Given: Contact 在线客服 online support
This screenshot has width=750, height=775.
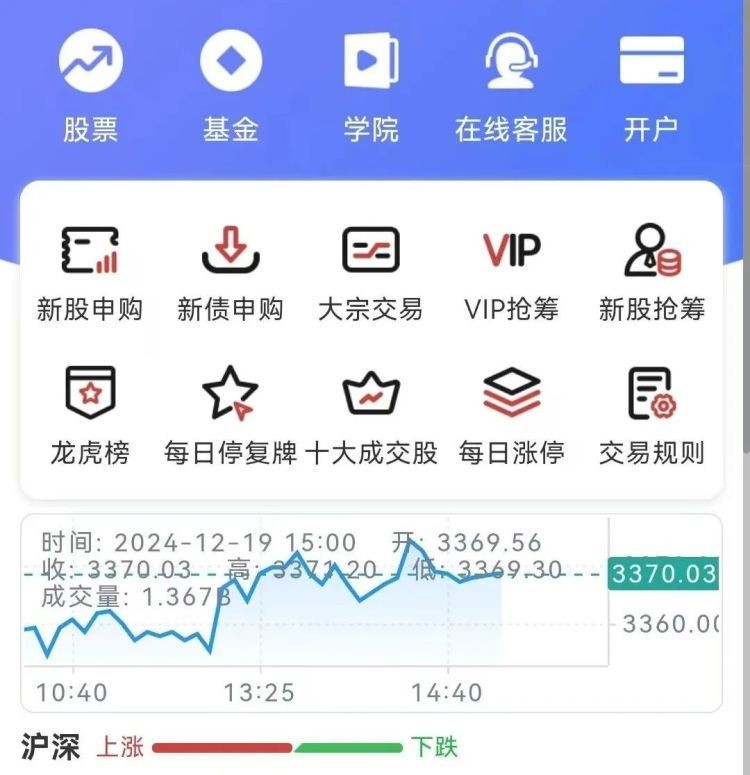Looking at the screenshot, I should pos(511,84).
